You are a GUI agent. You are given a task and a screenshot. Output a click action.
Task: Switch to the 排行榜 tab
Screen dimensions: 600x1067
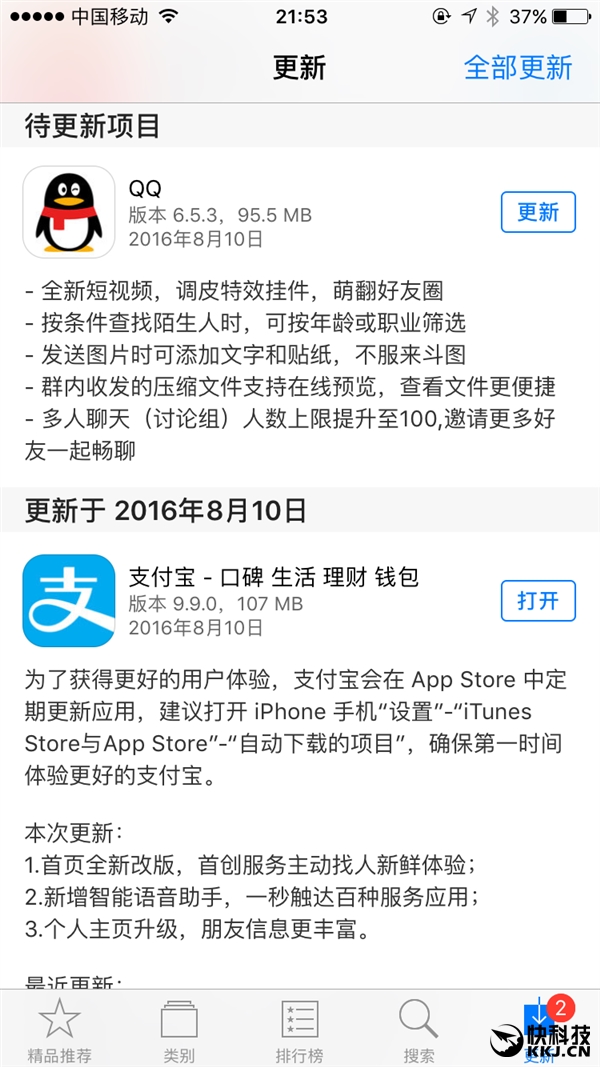pyautogui.click(x=299, y=1030)
